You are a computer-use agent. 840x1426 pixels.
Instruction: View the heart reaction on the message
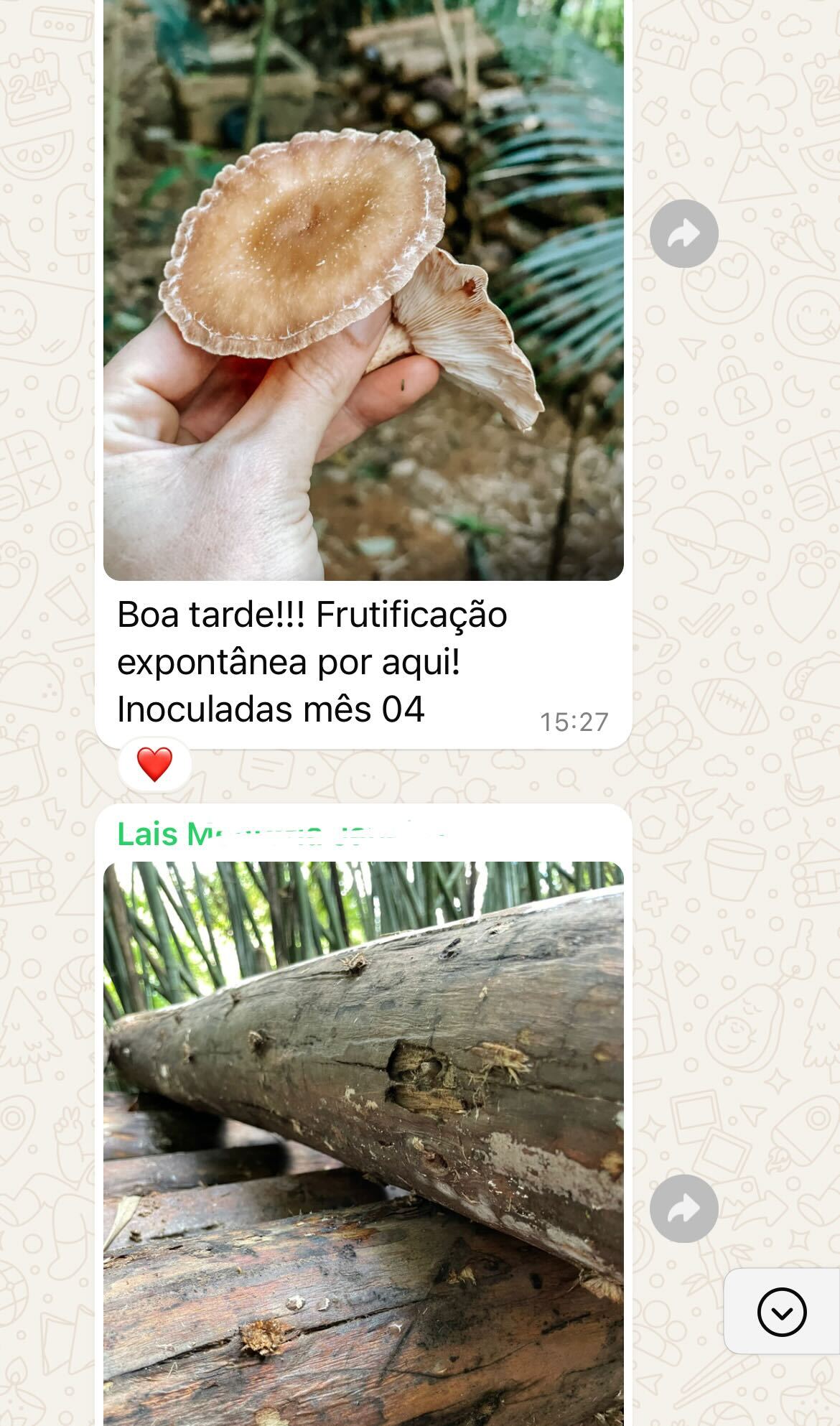coord(154,764)
